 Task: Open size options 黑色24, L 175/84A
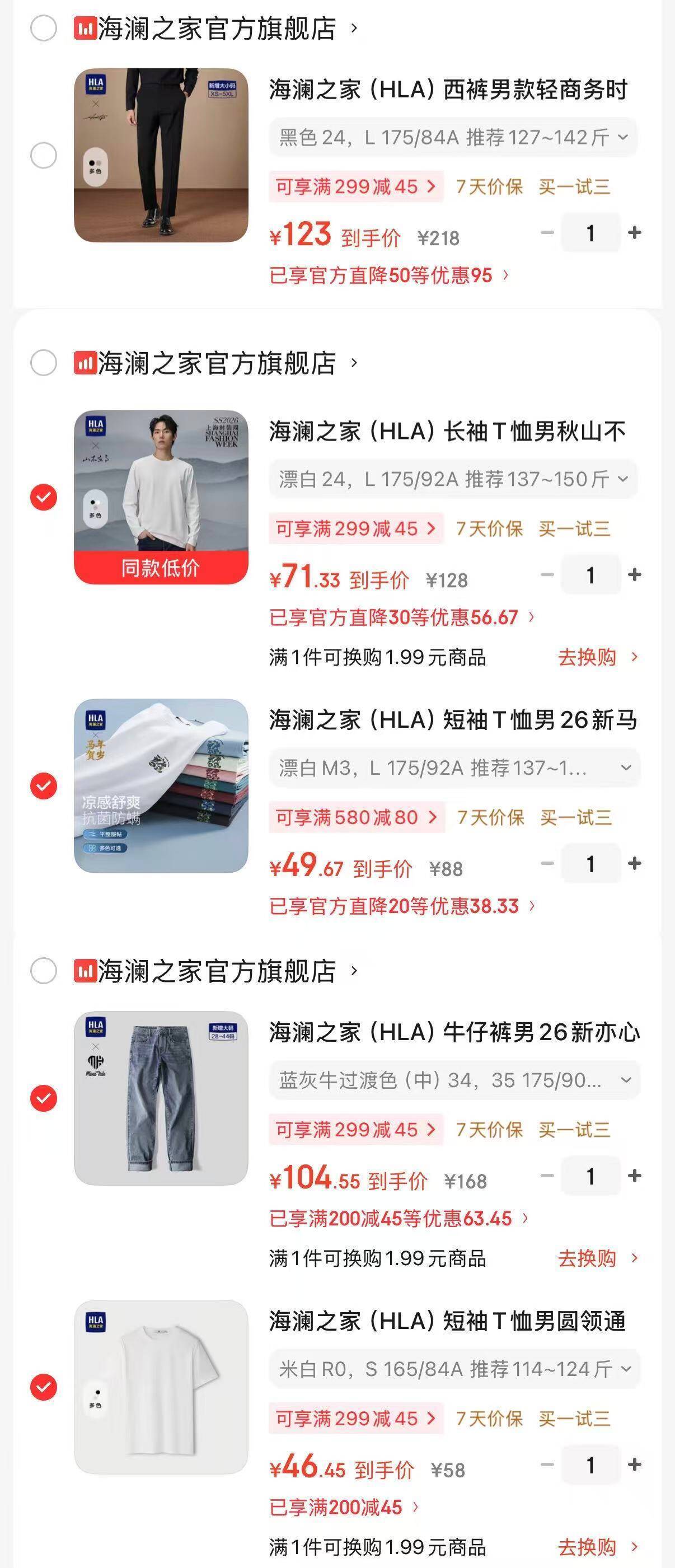pyautogui.click(x=453, y=138)
